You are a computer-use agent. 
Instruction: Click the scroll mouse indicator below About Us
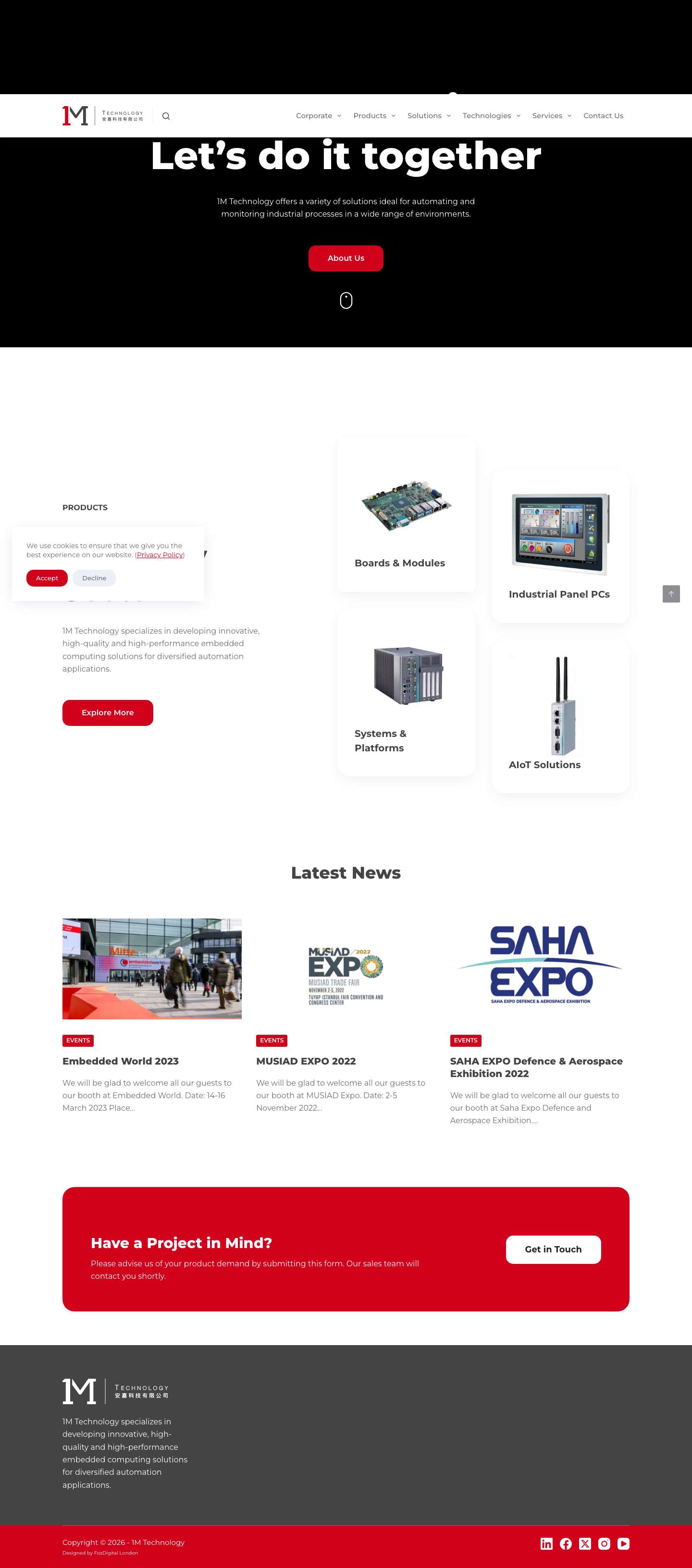coord(346,300)
